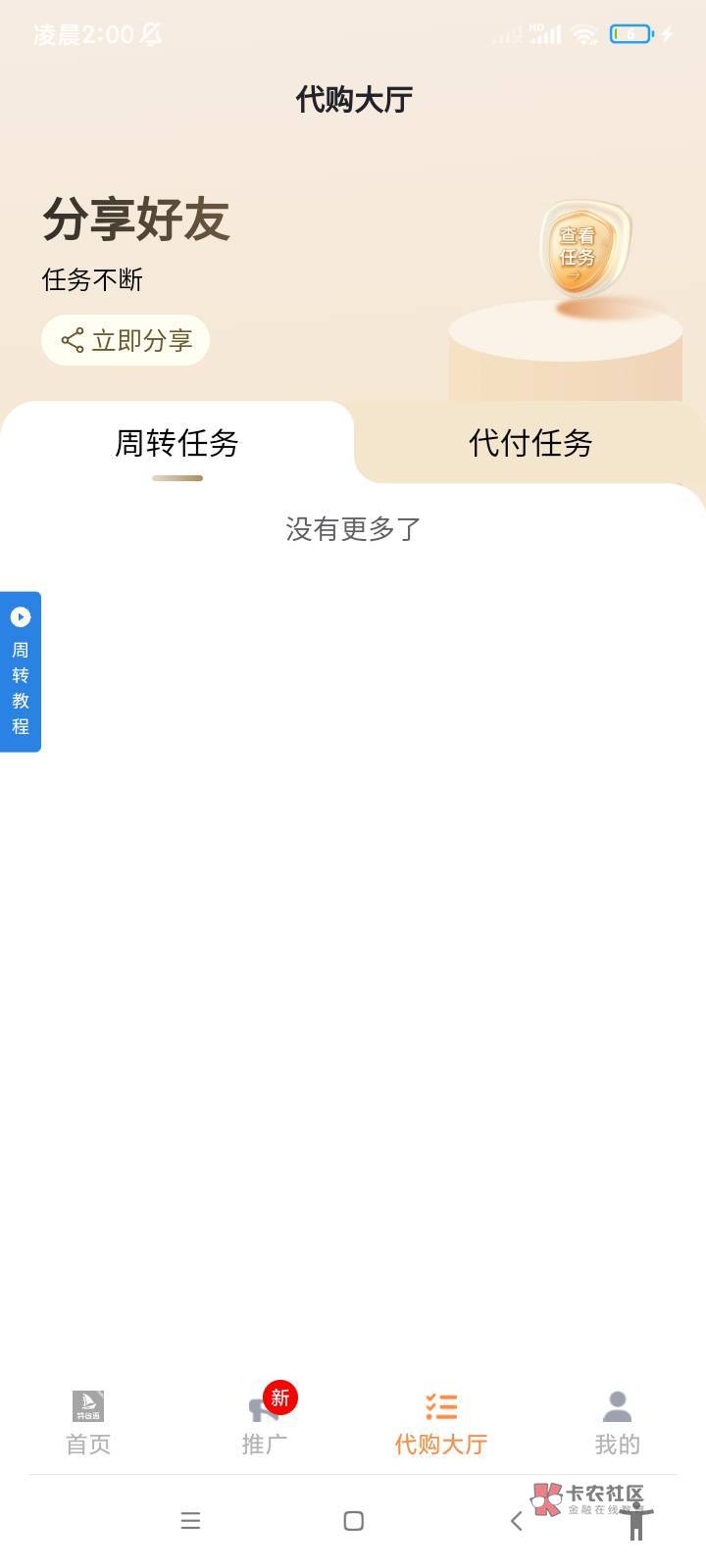
Task: Switch to the 代付任务 tab
Action: (530, 443)
